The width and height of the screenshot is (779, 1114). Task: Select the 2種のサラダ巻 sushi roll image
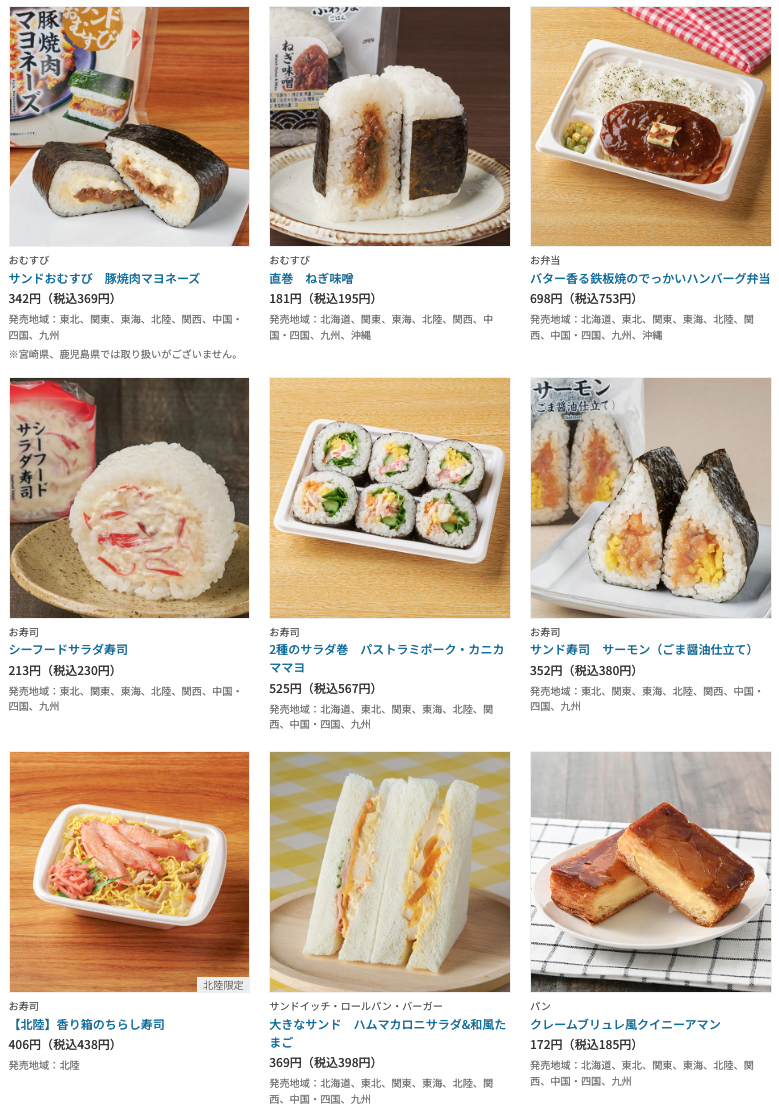click(389, 497)
